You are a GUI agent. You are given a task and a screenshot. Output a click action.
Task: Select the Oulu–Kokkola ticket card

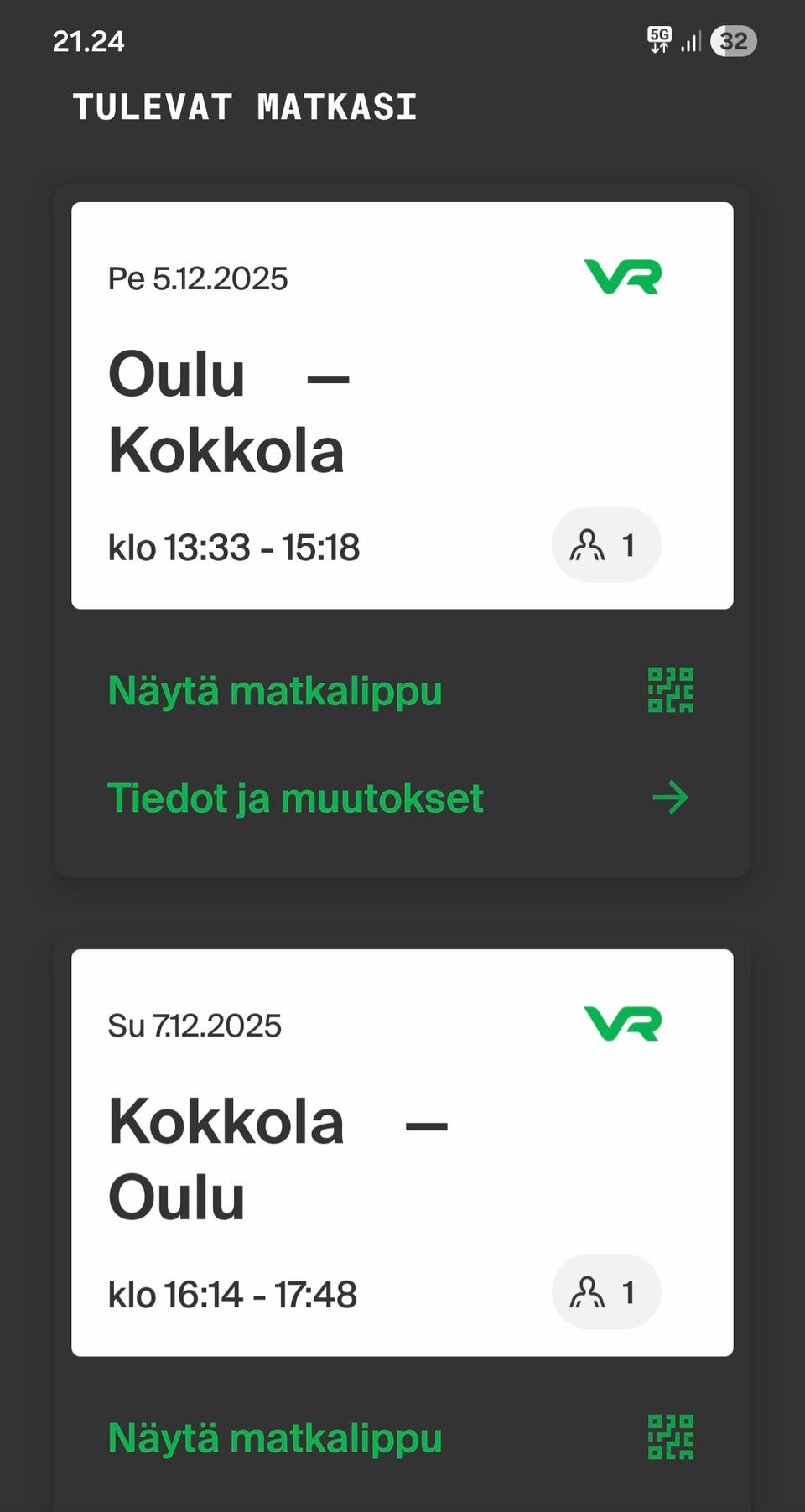coord(402,401)
